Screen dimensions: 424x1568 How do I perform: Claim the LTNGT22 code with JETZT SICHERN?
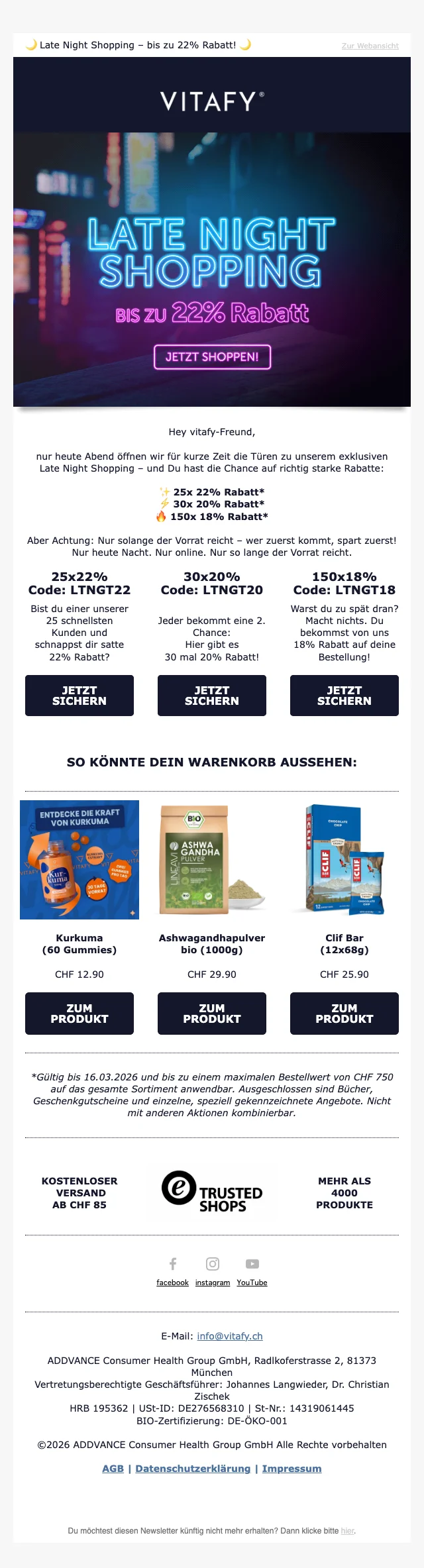point(79,695)
